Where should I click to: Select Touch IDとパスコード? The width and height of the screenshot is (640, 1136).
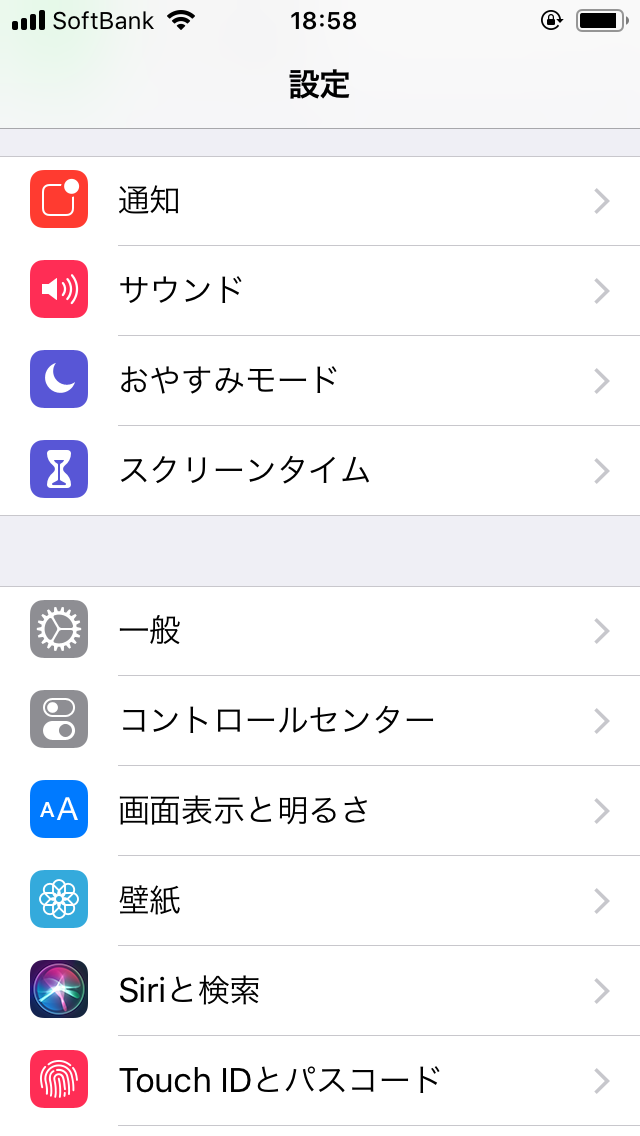(320, 1081)
